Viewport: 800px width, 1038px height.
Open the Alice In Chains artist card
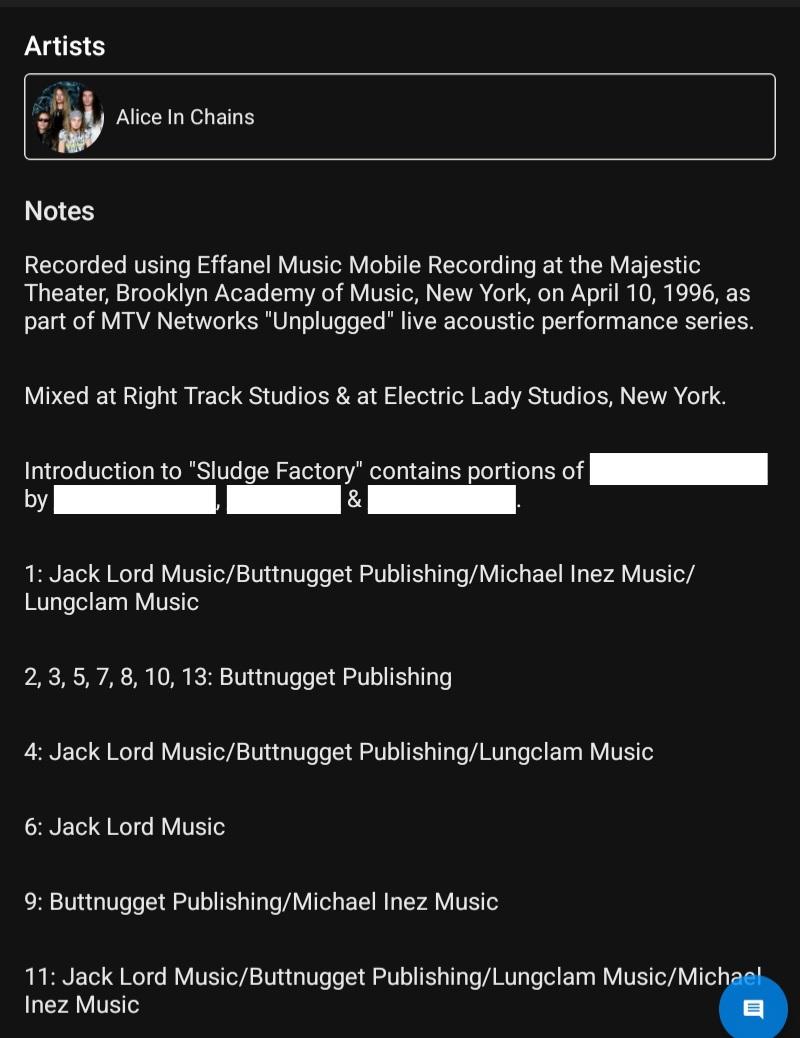coord(399,117)
